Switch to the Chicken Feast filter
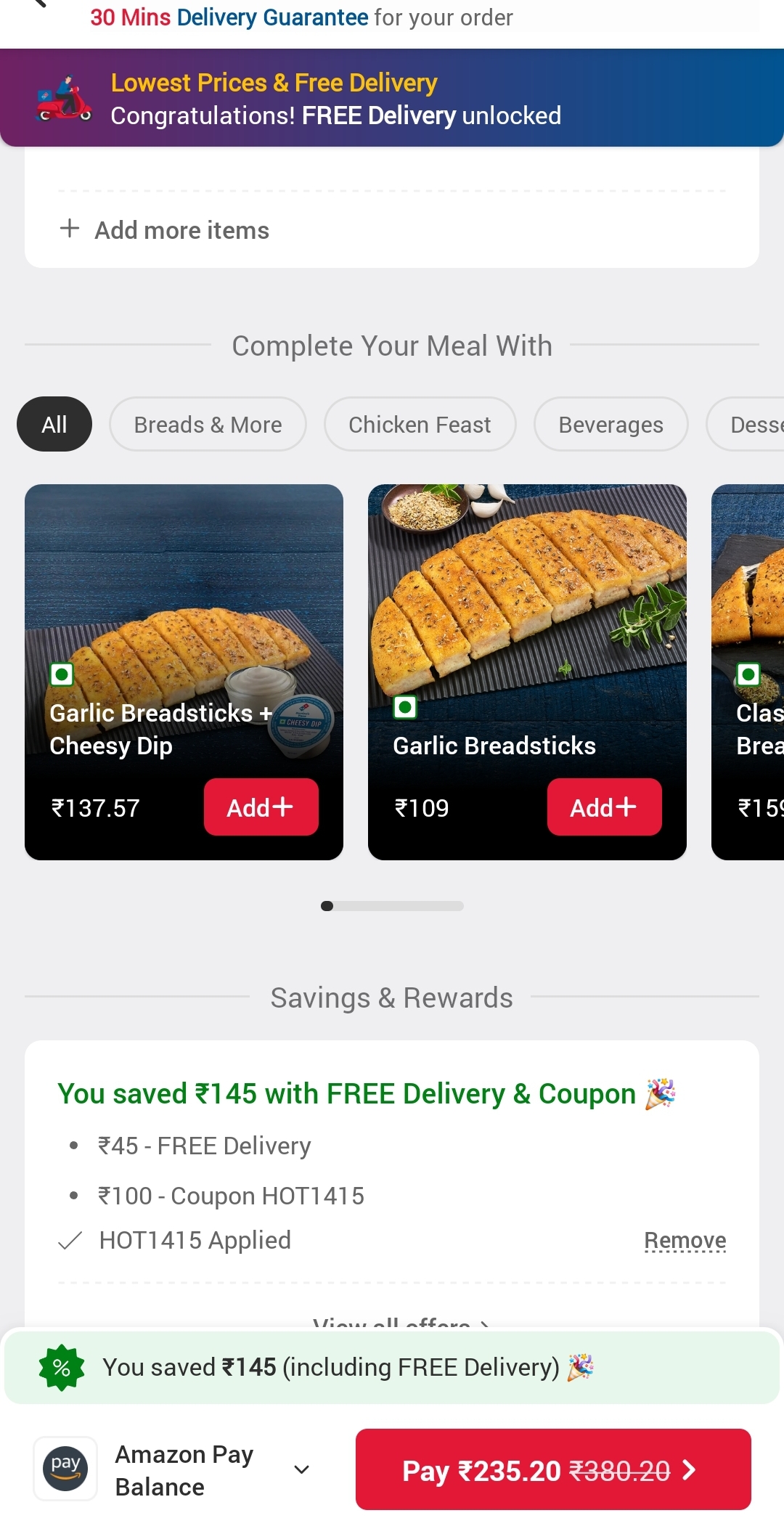This screenshot has height=1534, width=784. [420, 424]
